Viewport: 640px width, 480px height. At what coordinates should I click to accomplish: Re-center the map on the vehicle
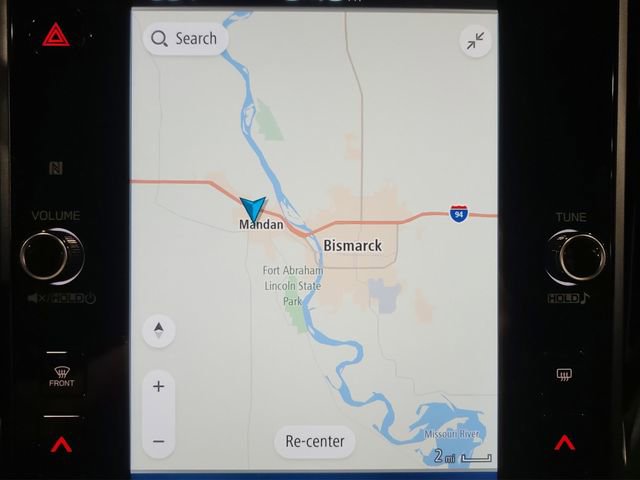point(315,441)
